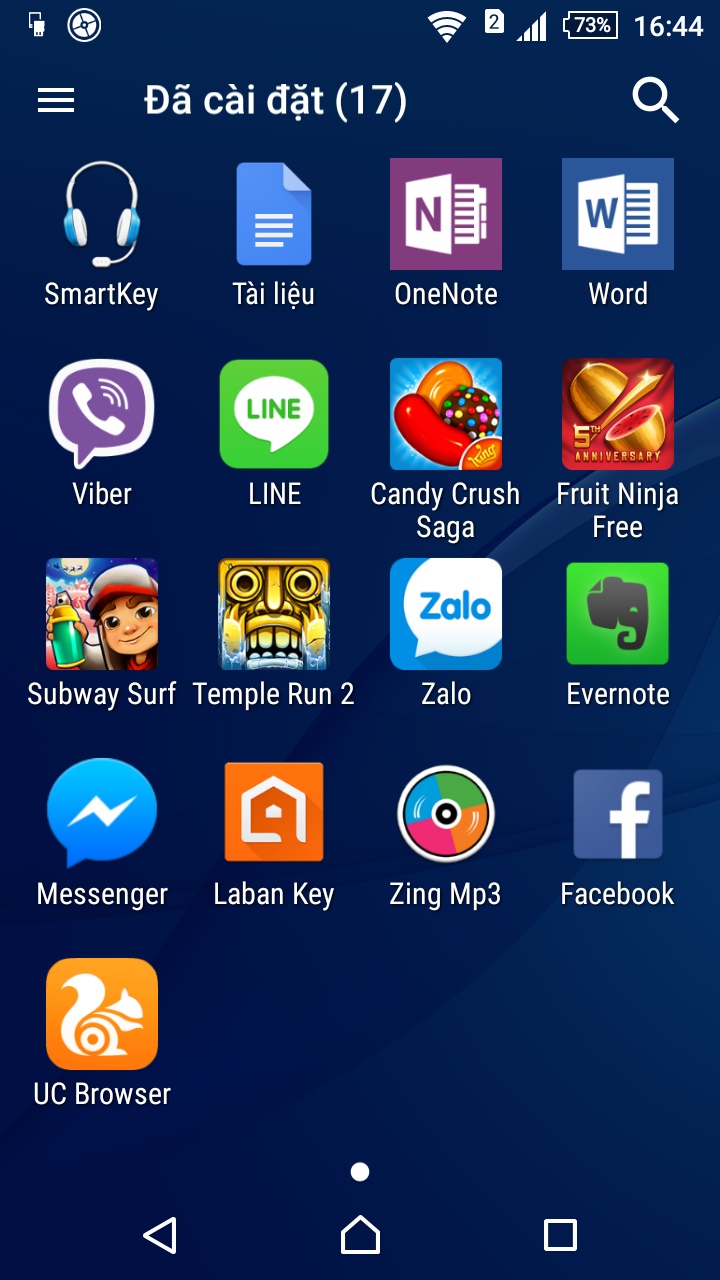Start Candy Crush Saga
This screenshot has height=1280, width=720.
pyautogui.click(x=446, y=413)
